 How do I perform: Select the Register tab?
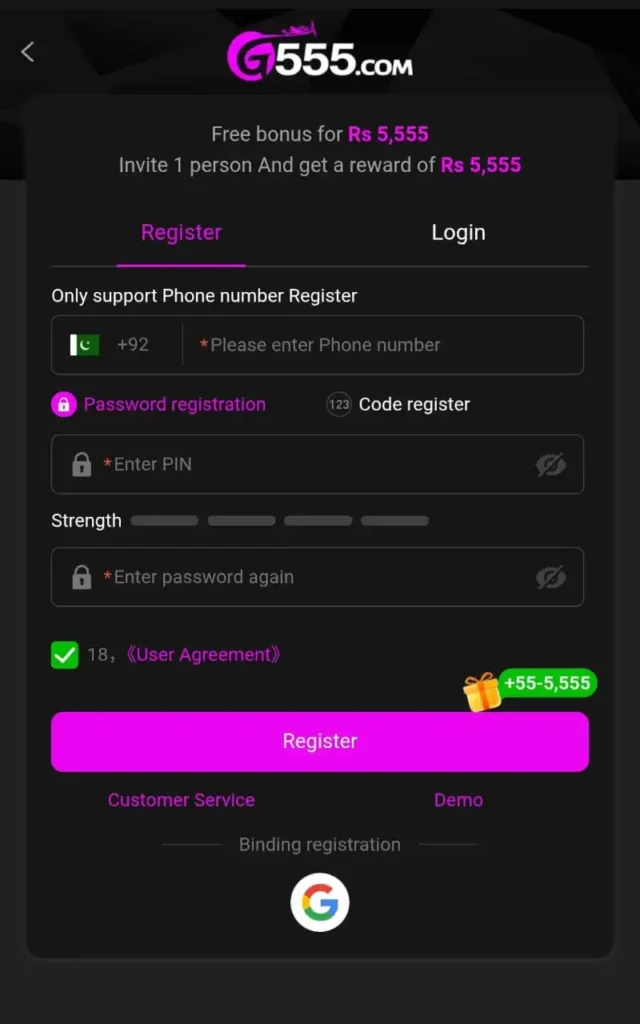[x=181, y=232]
